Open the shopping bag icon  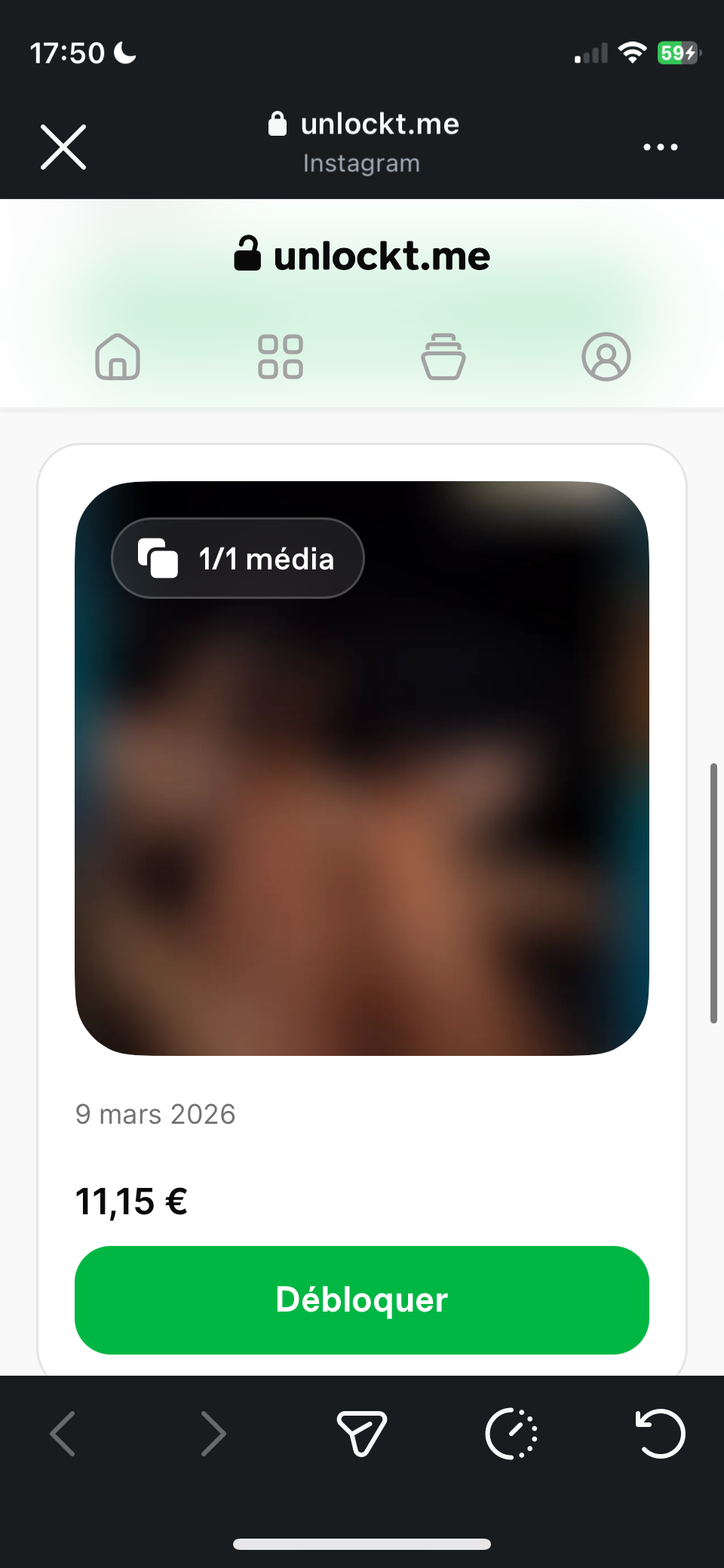pos(443,357)
